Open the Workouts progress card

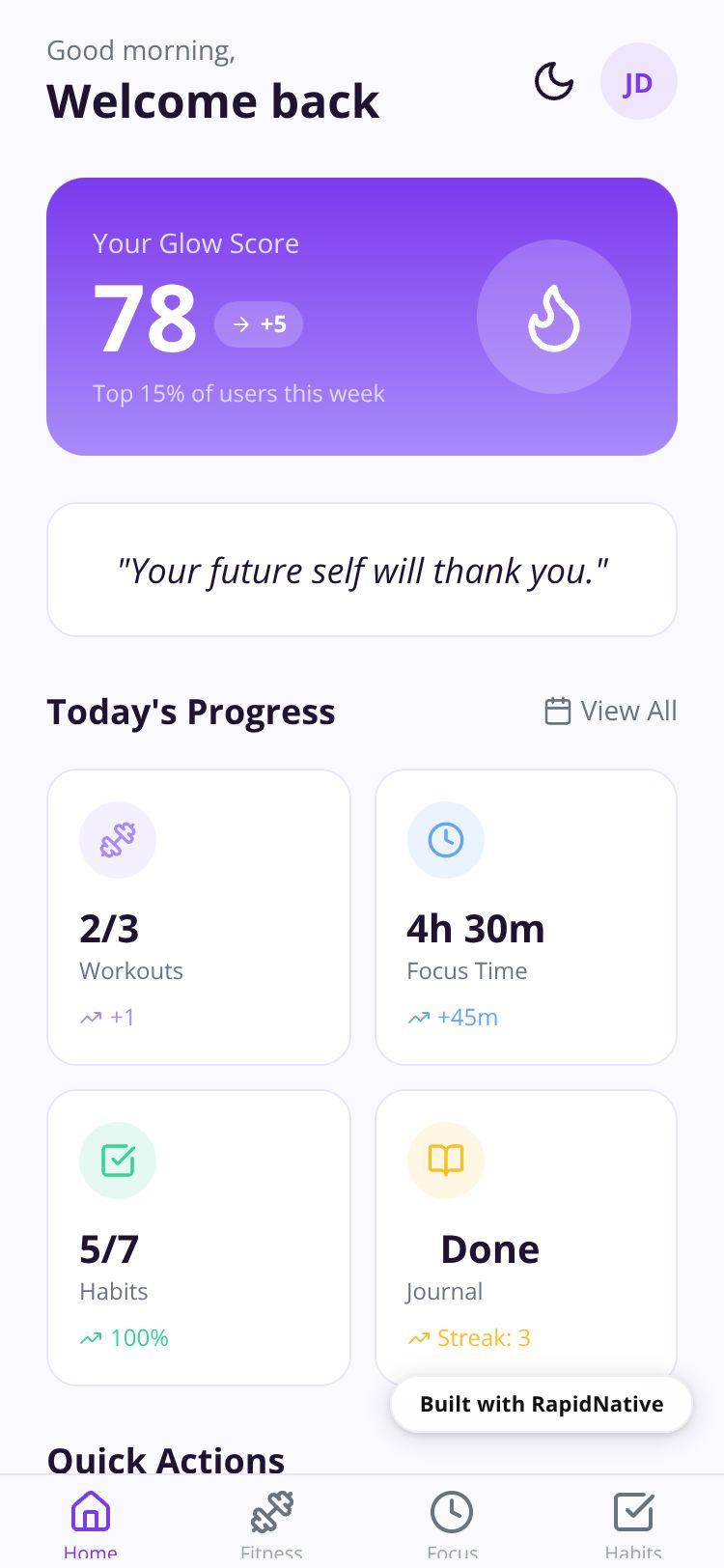tap(199, 917)
